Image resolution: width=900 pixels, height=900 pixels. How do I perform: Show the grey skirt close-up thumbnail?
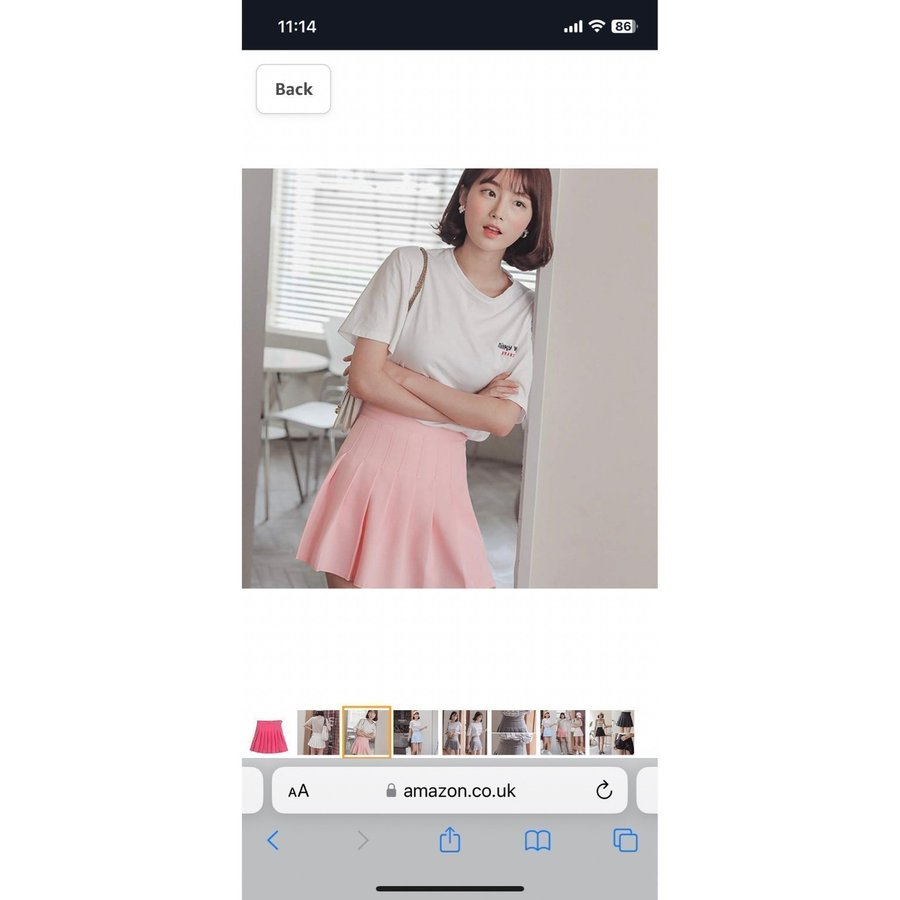point(513,733)
